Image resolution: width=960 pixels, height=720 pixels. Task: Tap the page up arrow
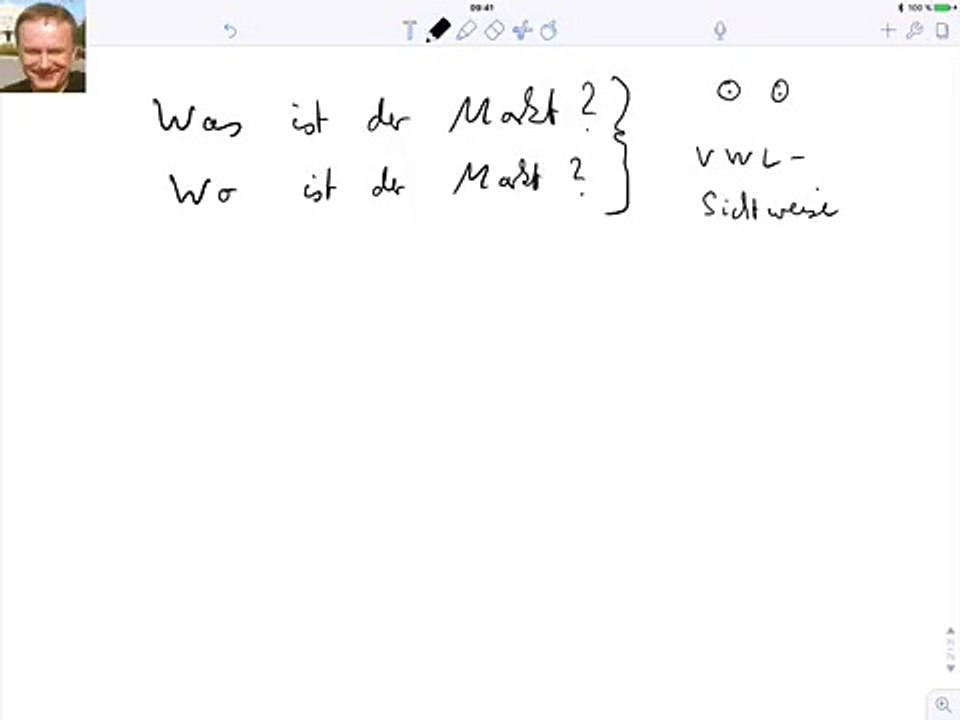pyautogui.click(x=950, y=631)
